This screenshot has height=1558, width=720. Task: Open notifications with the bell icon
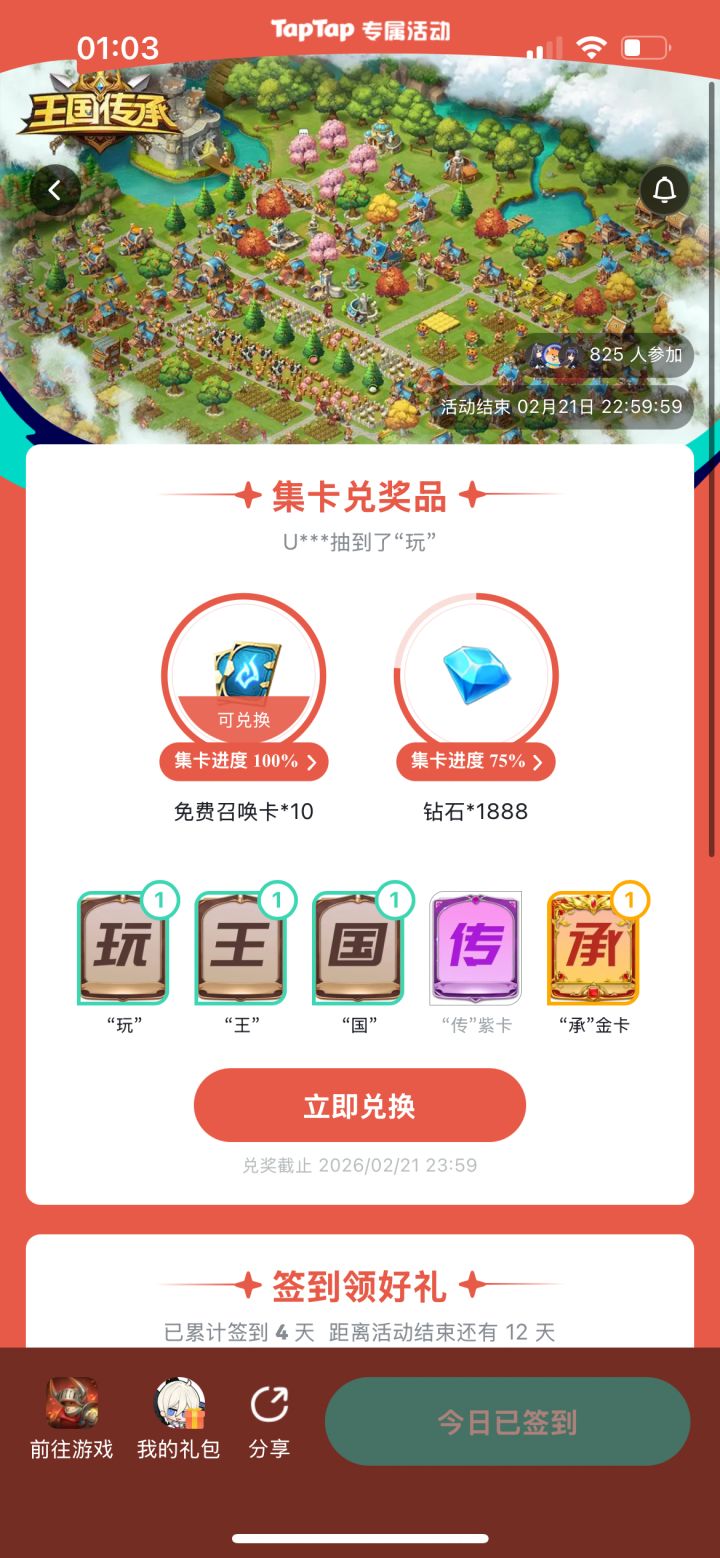(662, 190)
